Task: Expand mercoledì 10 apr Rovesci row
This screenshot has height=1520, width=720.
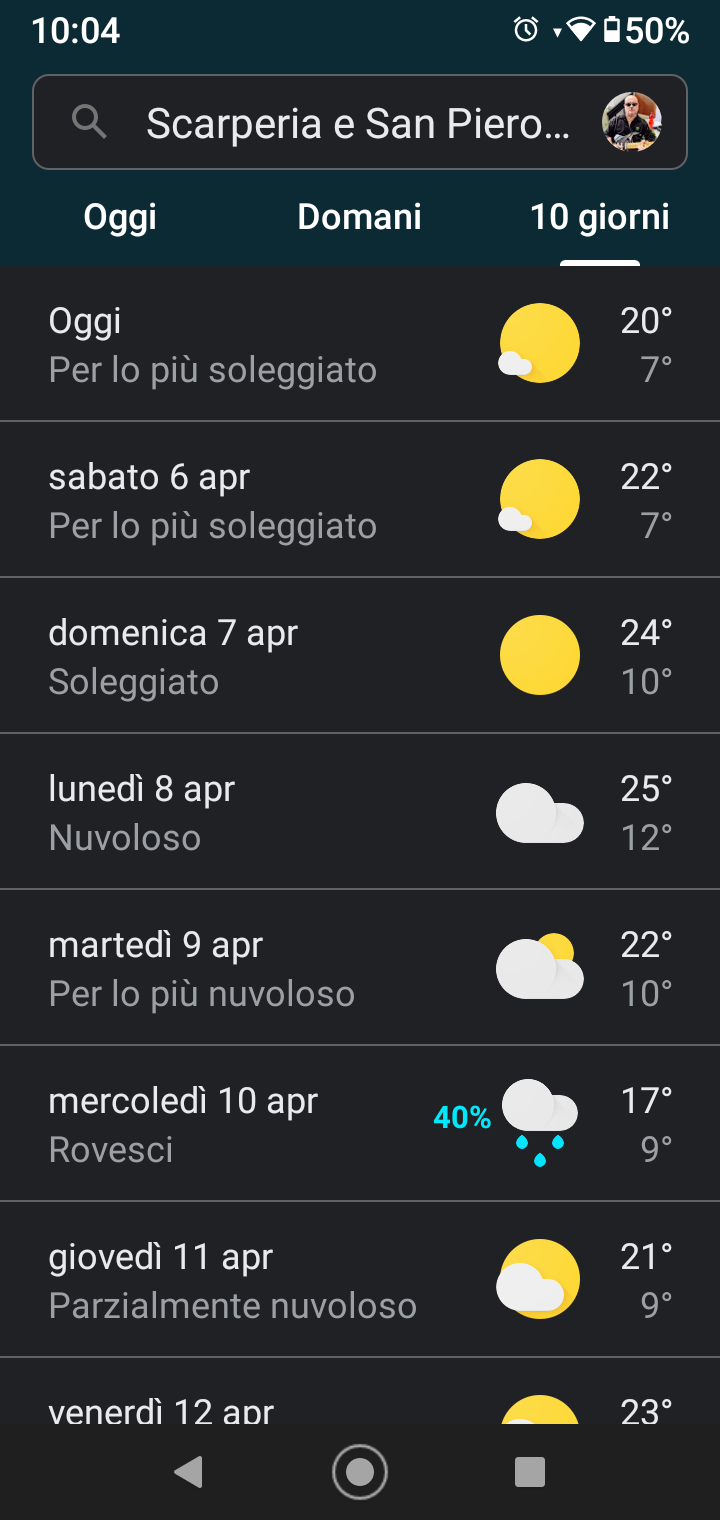Action: (x=360, y=1124)
